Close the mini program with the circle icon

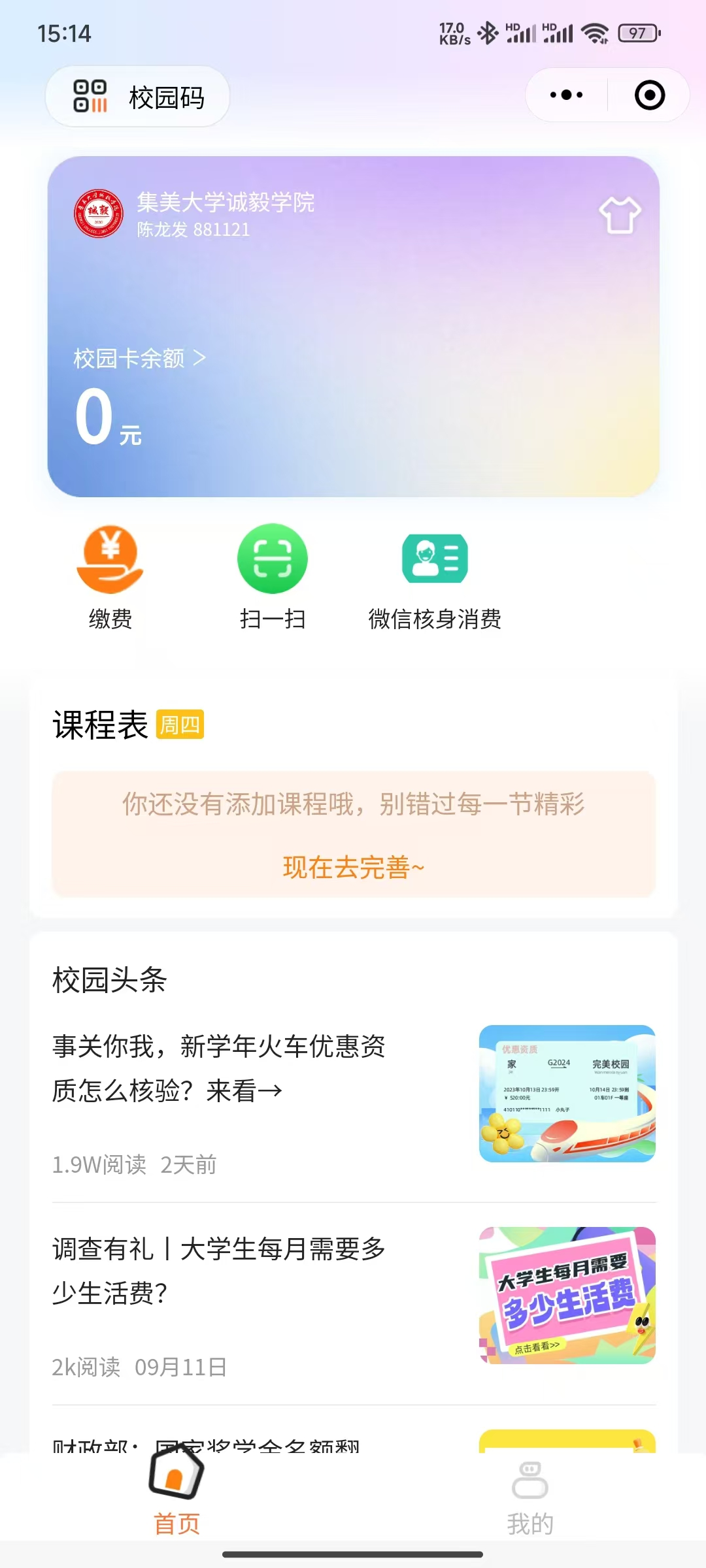pos(649,95)
